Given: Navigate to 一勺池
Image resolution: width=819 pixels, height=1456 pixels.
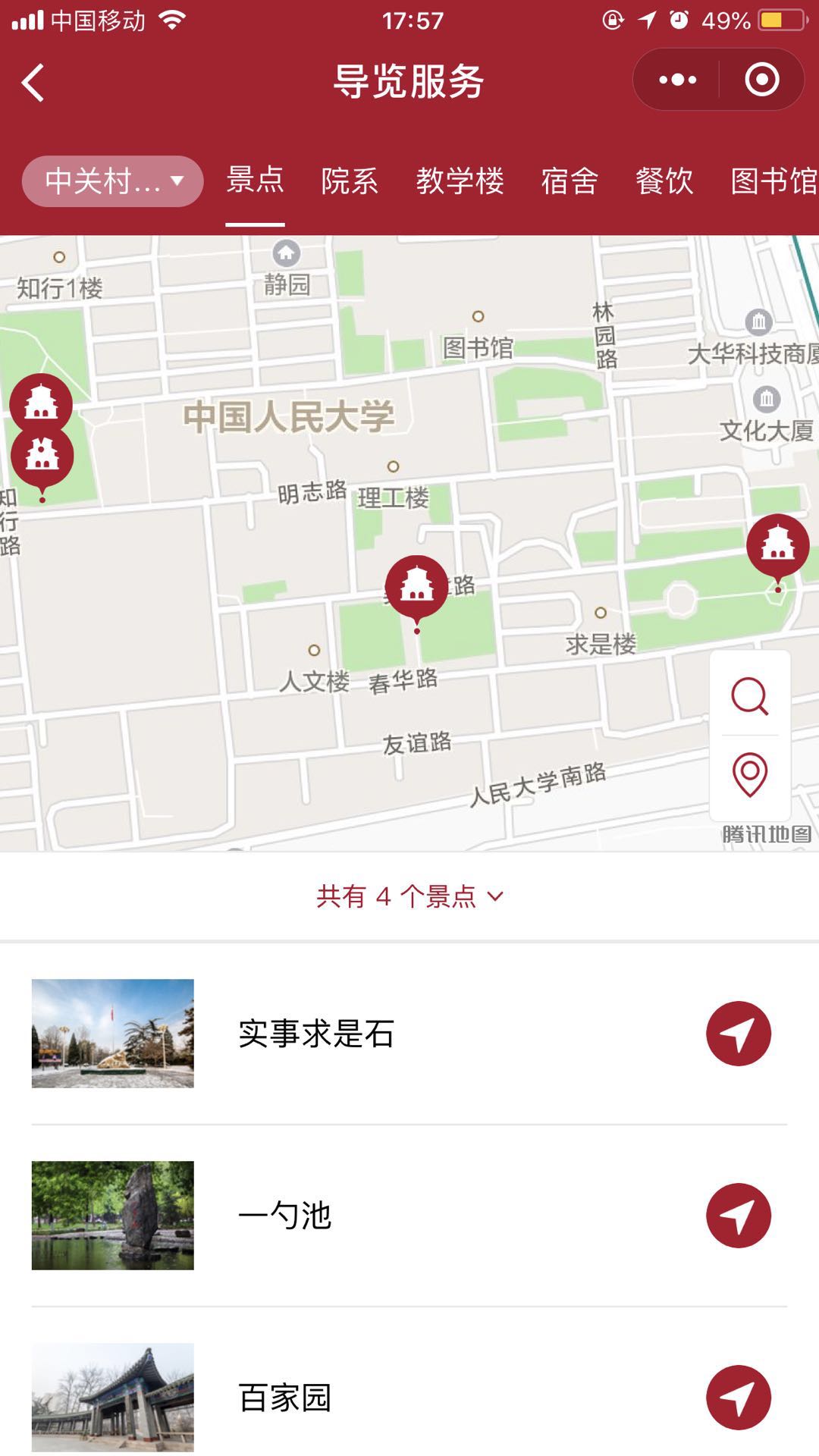Looking at the screenshot, I should [739, 1216].
